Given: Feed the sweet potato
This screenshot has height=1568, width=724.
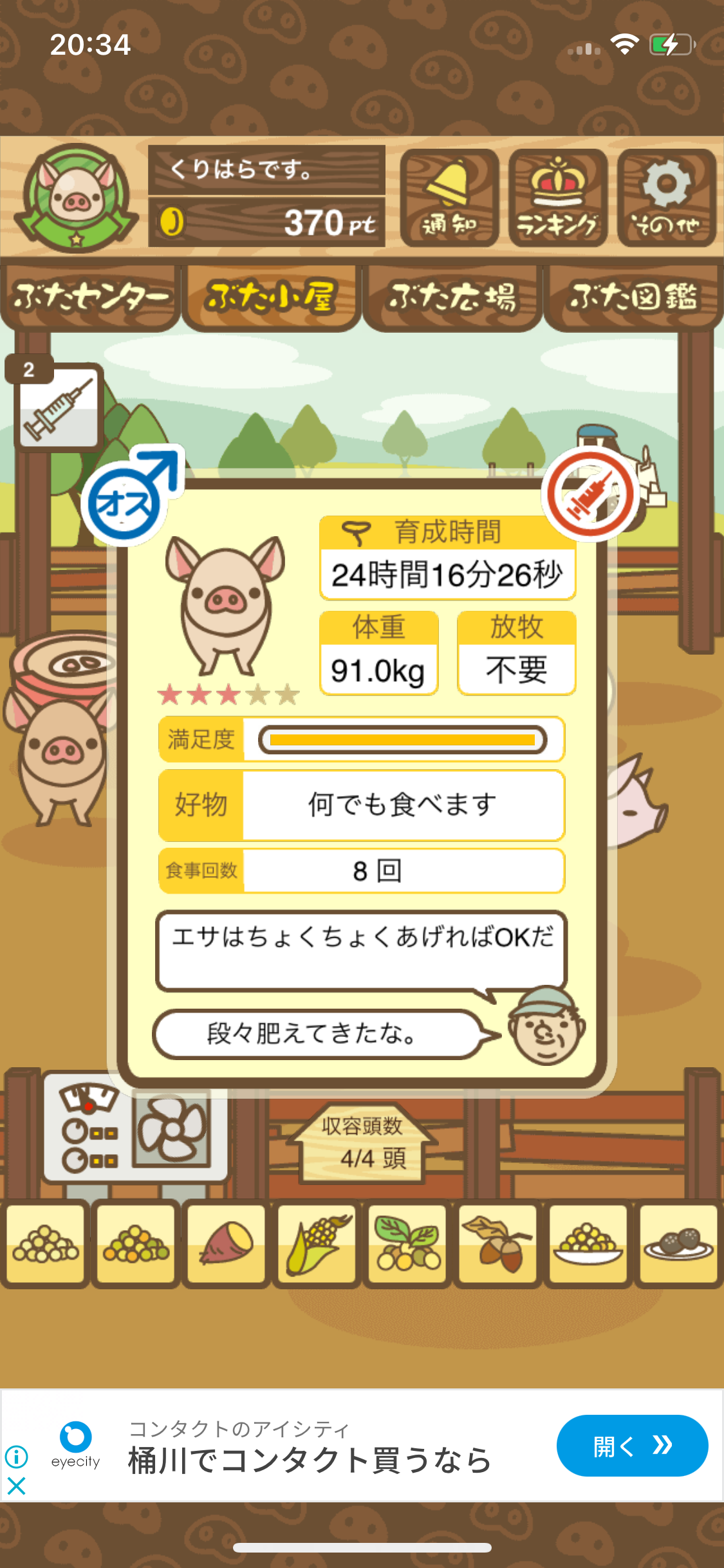Looking at the screenshot, I should [226, 1244].
